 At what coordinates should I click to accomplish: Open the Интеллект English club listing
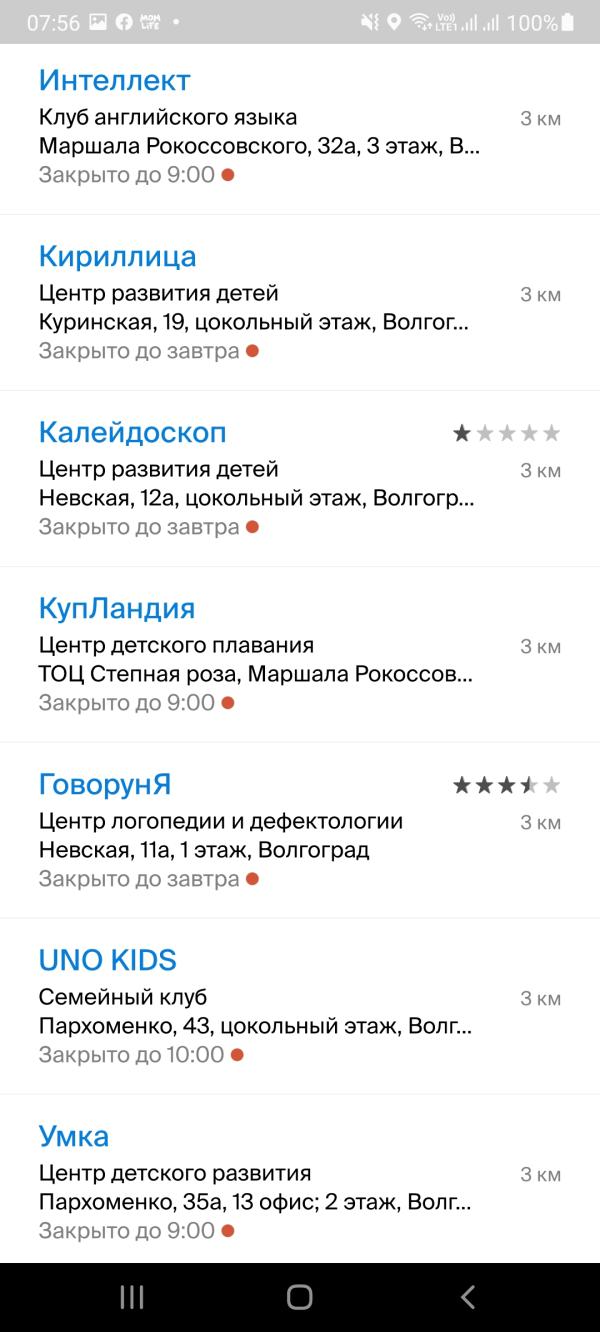300,128
